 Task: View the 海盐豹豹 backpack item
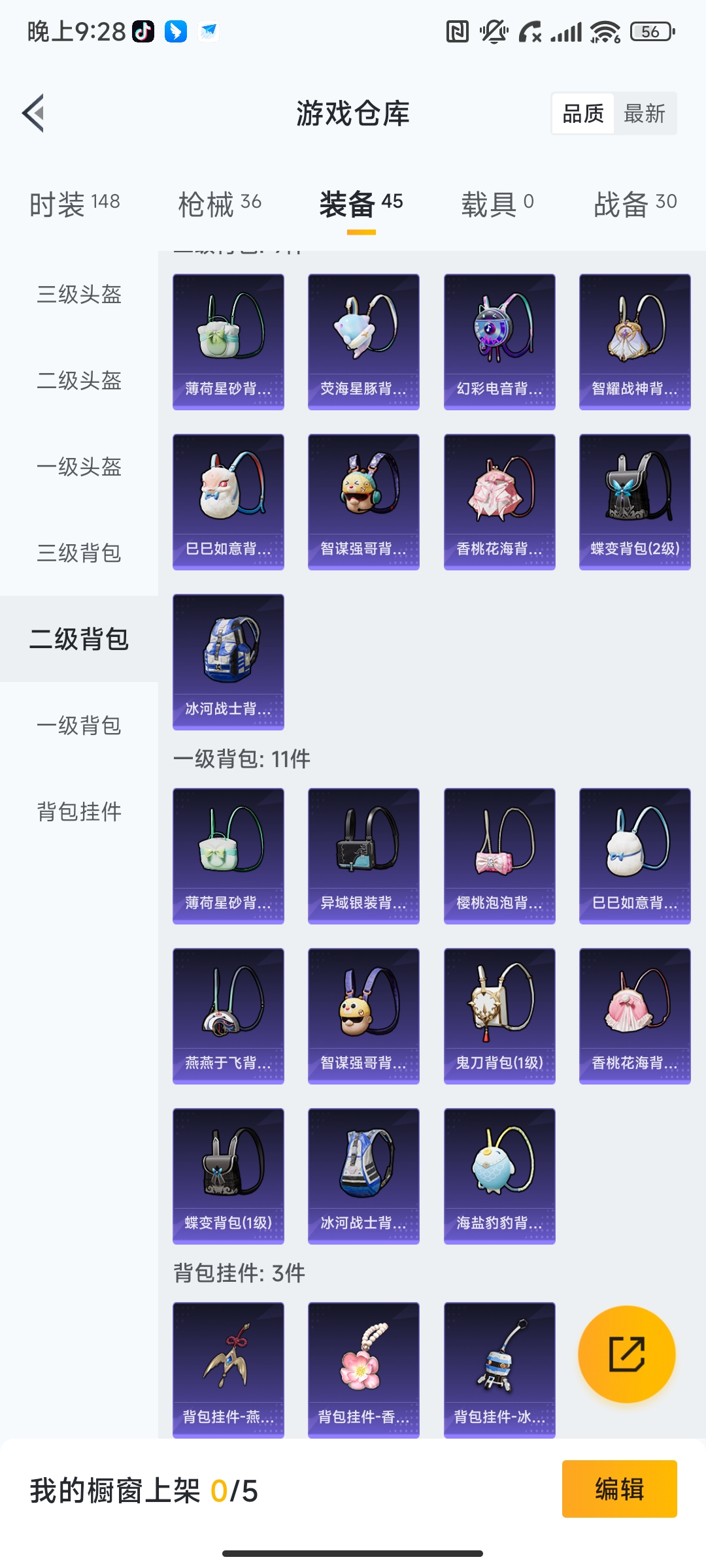coord(499,1176)
